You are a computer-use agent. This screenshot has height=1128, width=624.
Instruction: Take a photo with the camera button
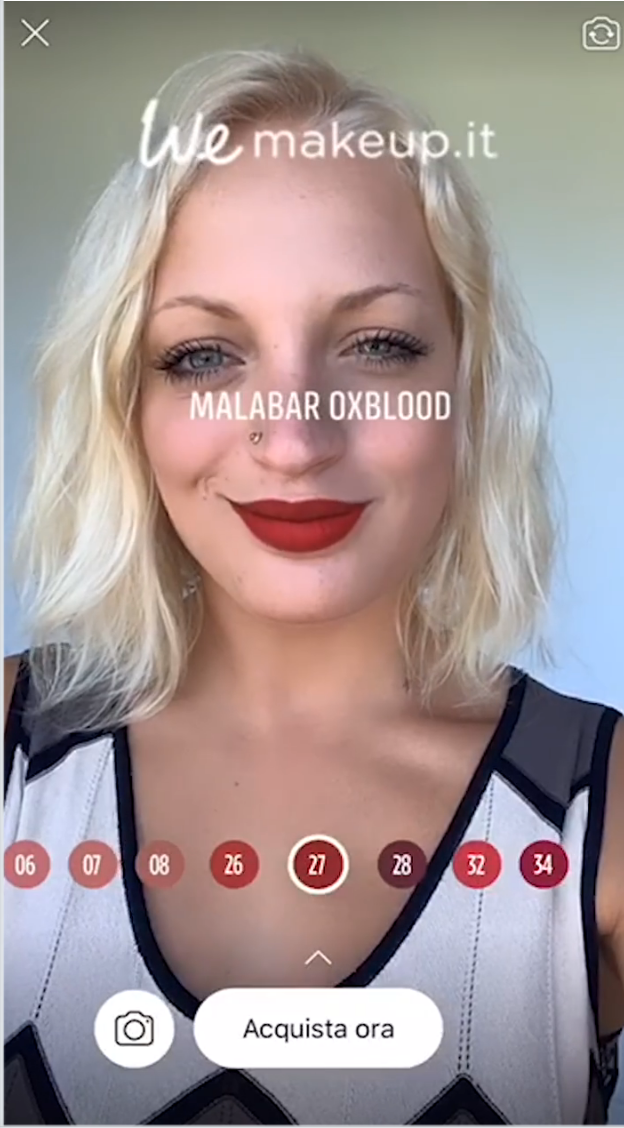click(134, 1028)
